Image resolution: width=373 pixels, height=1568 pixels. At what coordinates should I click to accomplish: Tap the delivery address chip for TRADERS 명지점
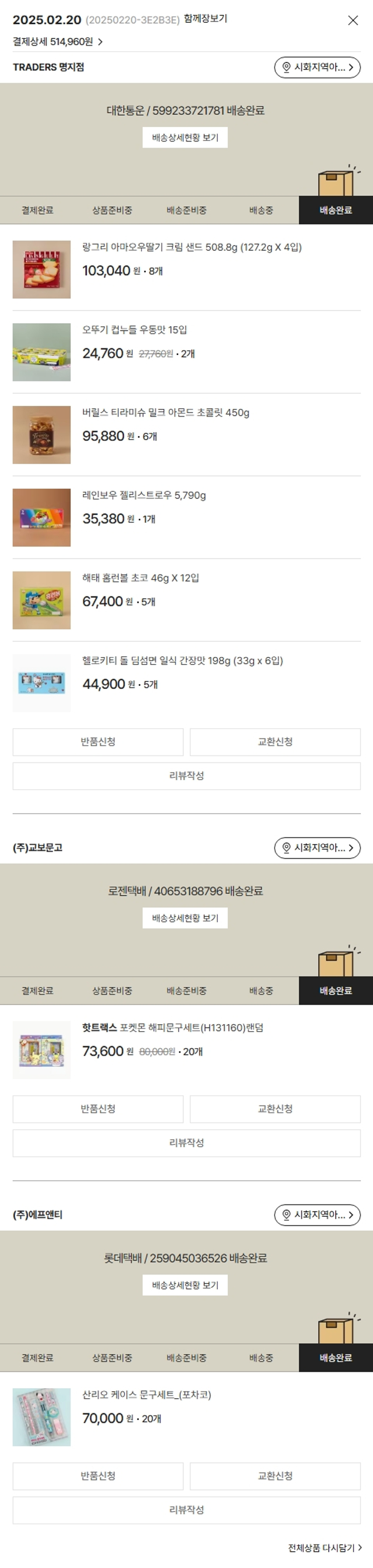(x=317, y=68)
